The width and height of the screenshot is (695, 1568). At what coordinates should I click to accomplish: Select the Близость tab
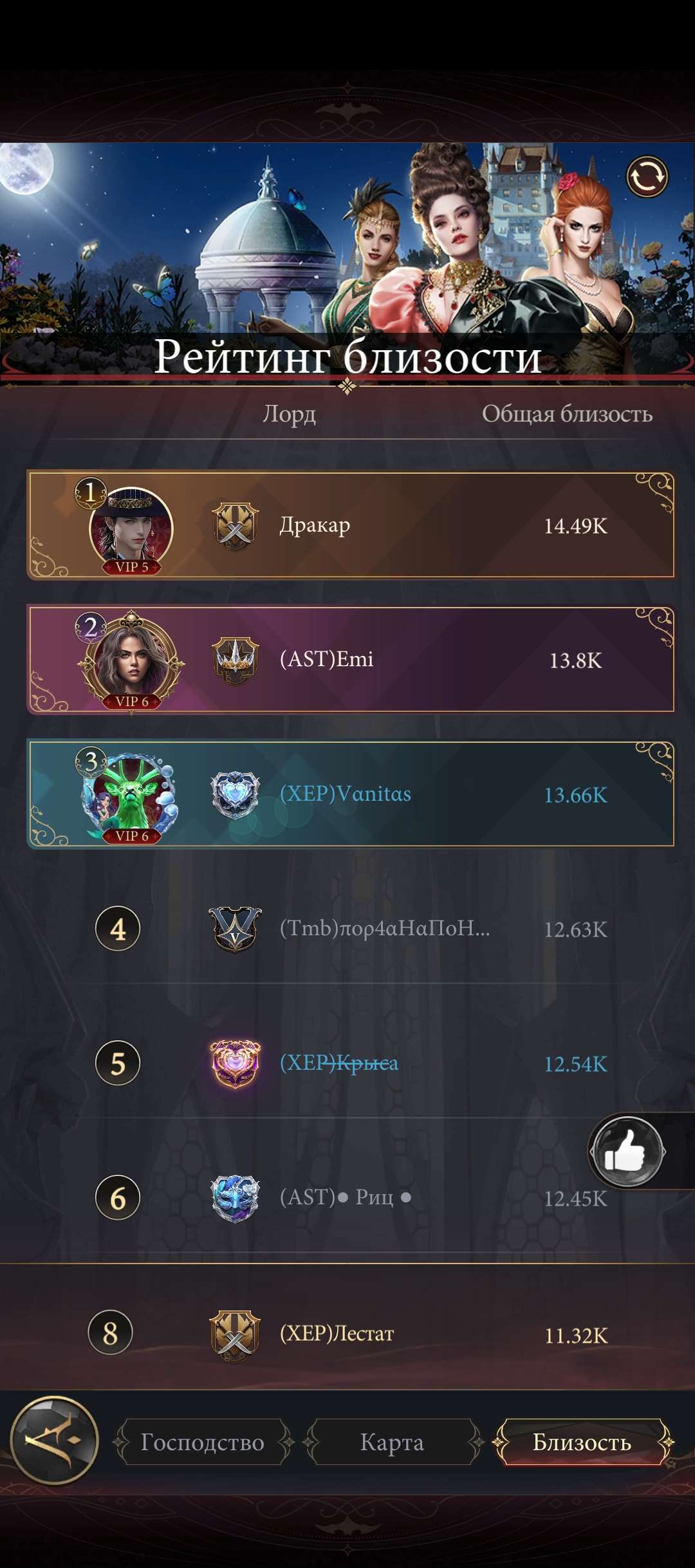tap(582, 1442)
